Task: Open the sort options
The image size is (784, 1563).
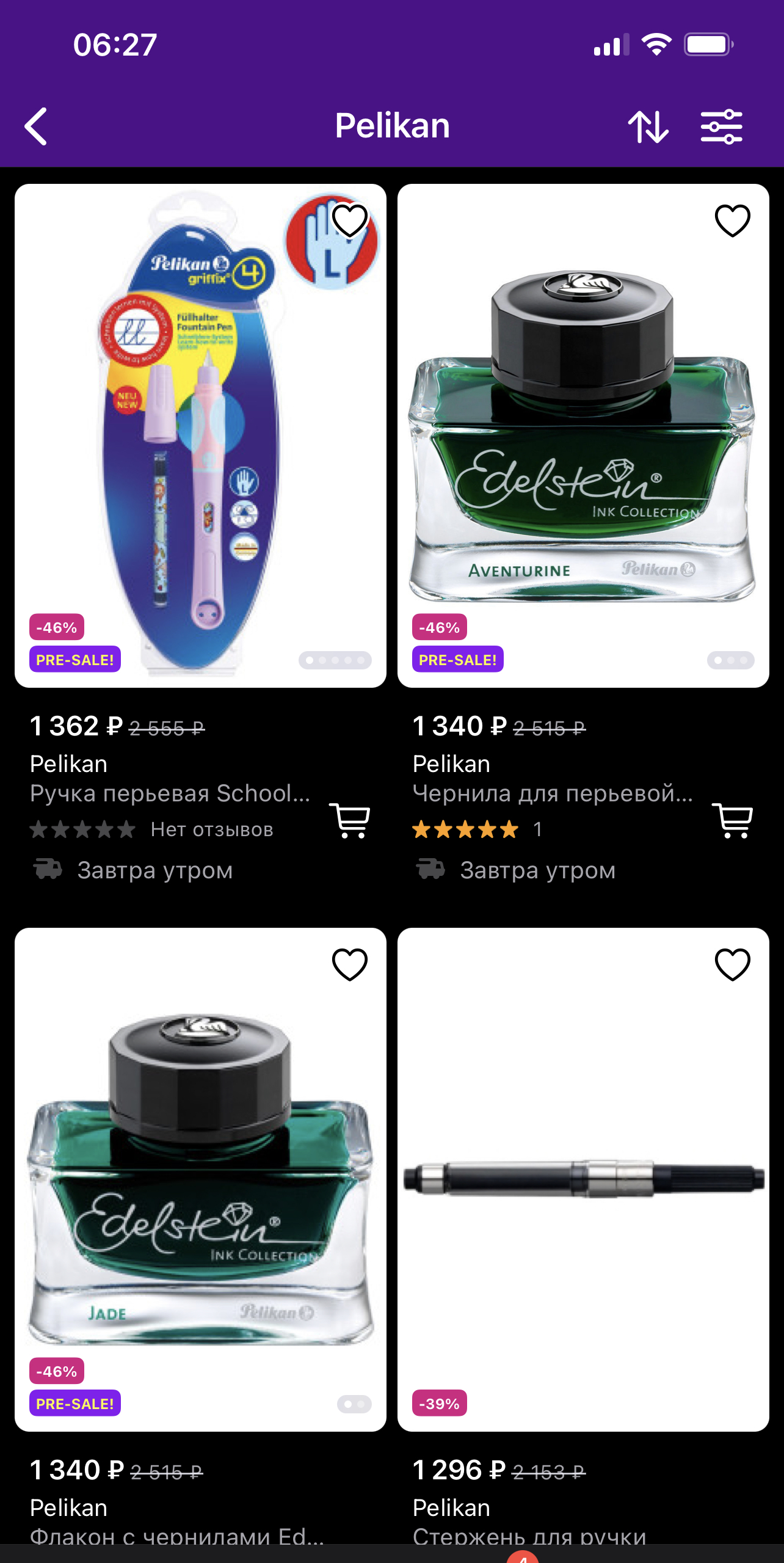Action: (x=648, y=126)
